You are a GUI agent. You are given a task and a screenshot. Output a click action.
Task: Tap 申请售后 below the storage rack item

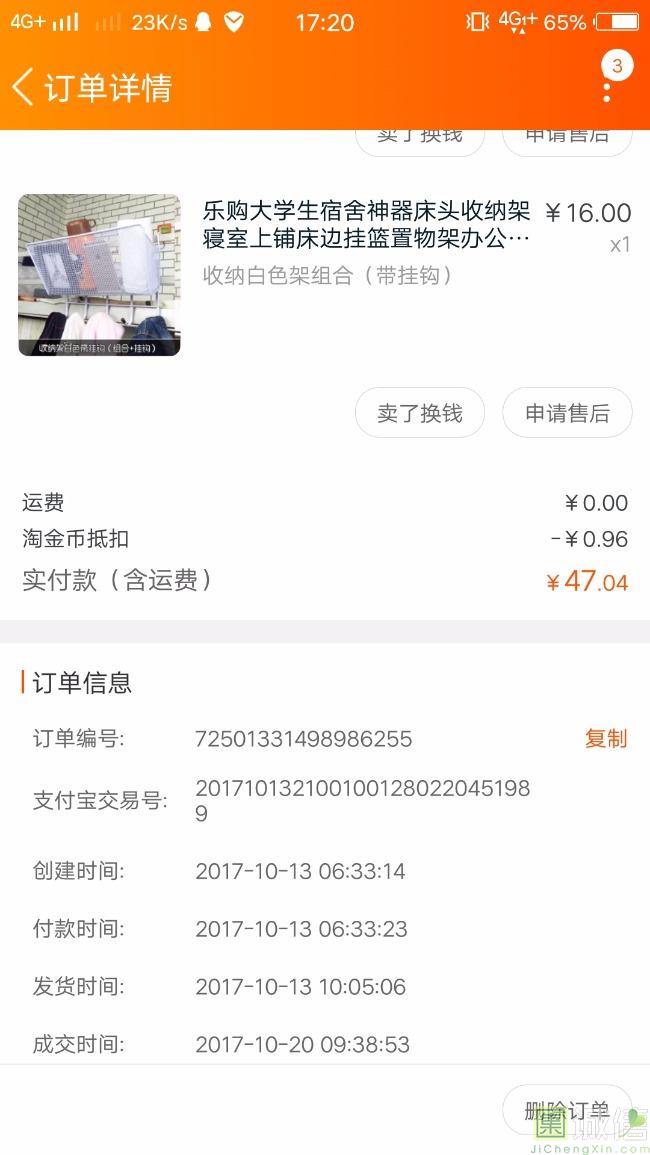click(567, 413)
